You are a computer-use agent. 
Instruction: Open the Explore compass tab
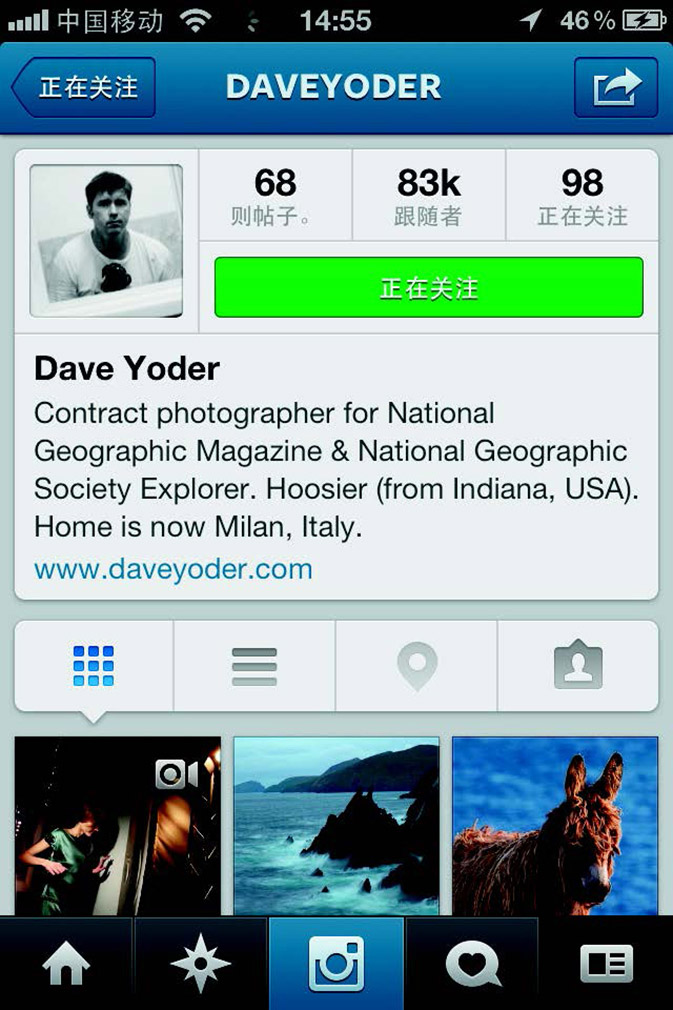200,965
